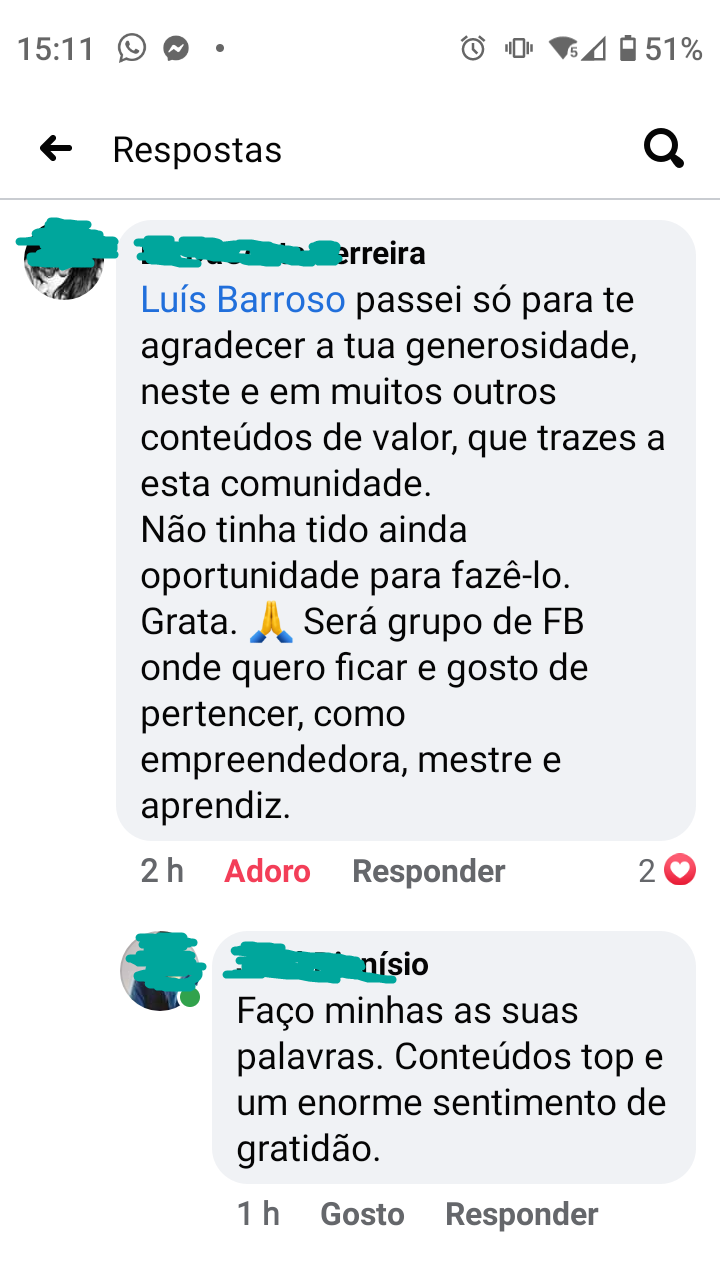Open profile picture of the 'Faço minhas' replier
720x1275 pixels.
159,972
